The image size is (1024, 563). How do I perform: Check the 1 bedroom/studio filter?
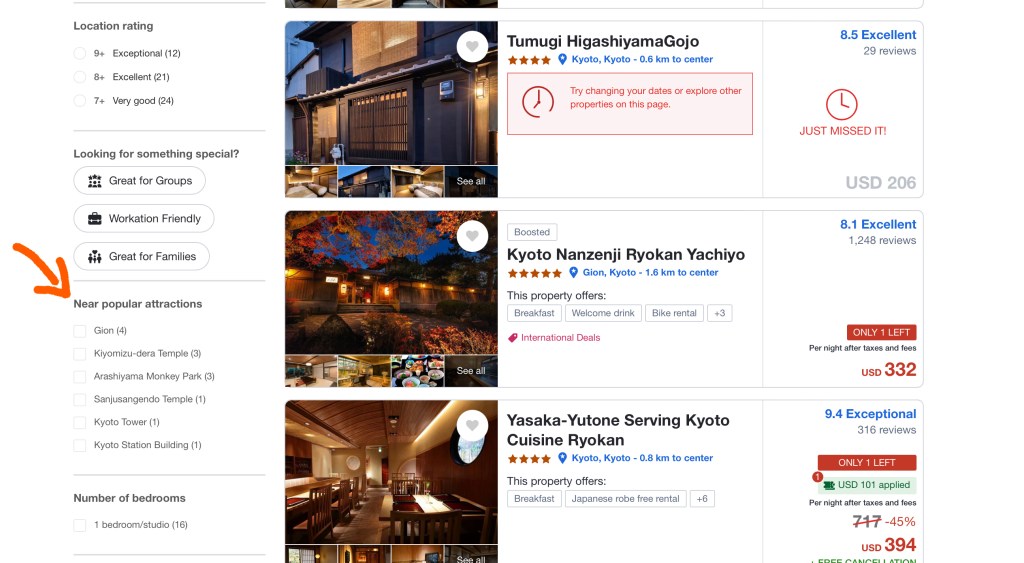80,525
